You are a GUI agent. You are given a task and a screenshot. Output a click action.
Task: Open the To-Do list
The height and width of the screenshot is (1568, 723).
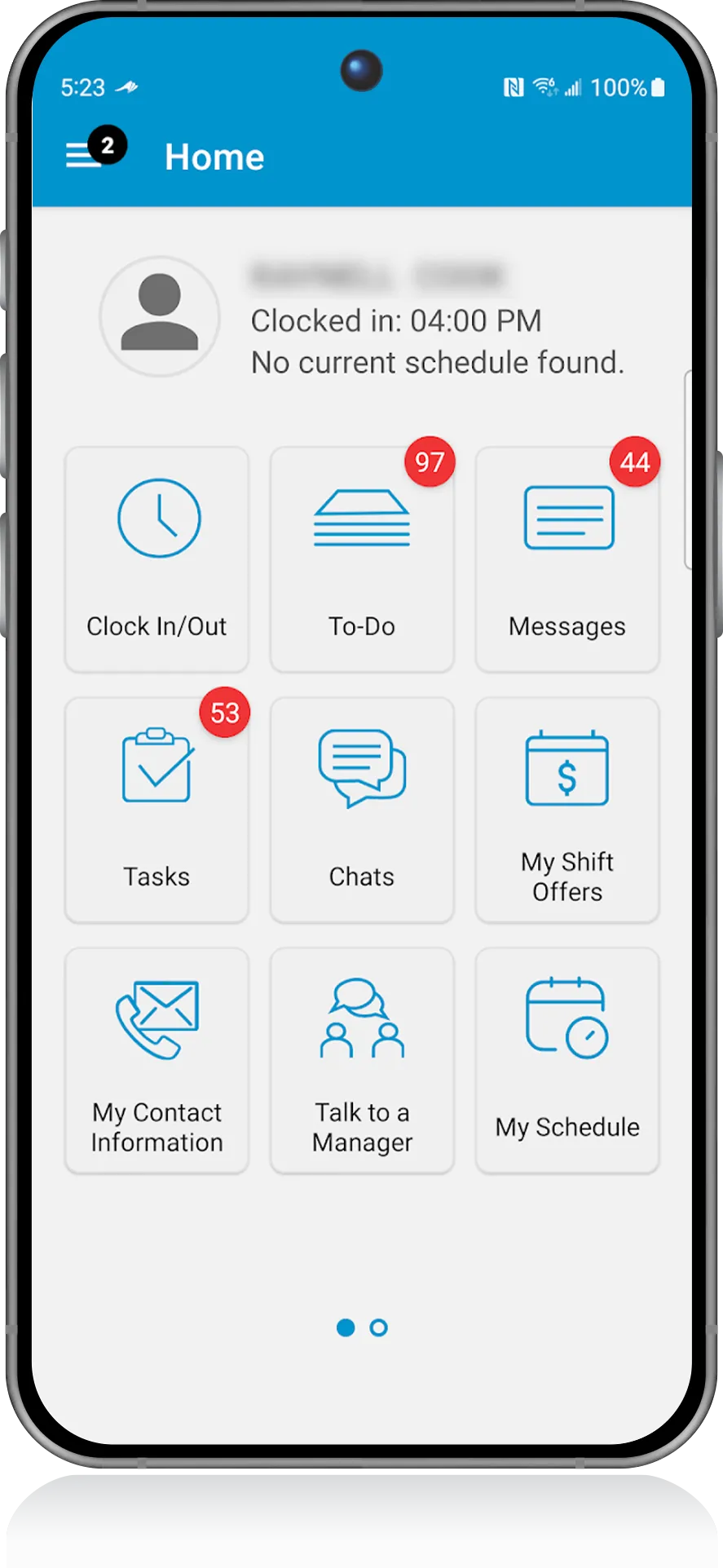coord(362,559)
